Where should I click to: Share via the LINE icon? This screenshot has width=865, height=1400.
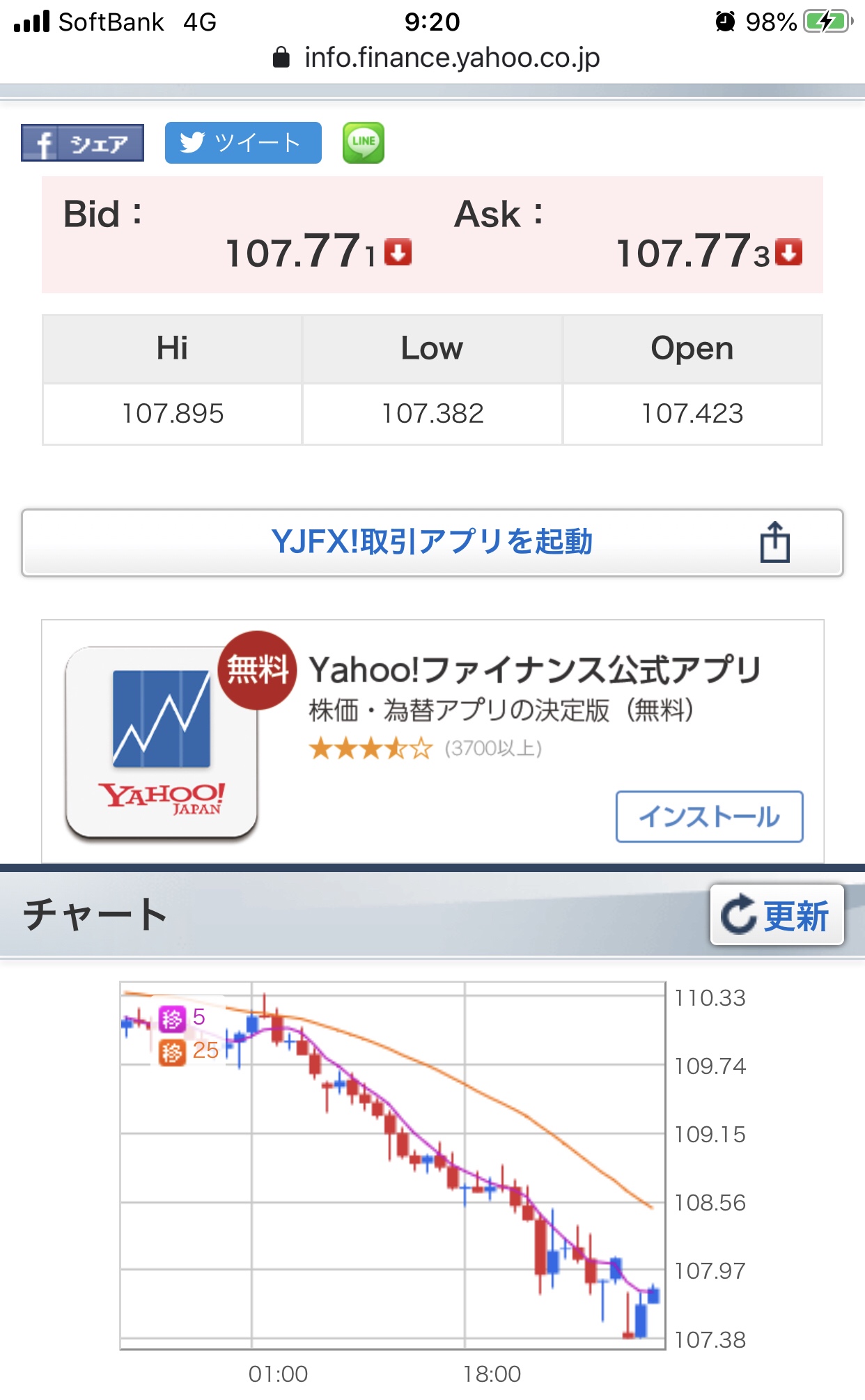363,143
